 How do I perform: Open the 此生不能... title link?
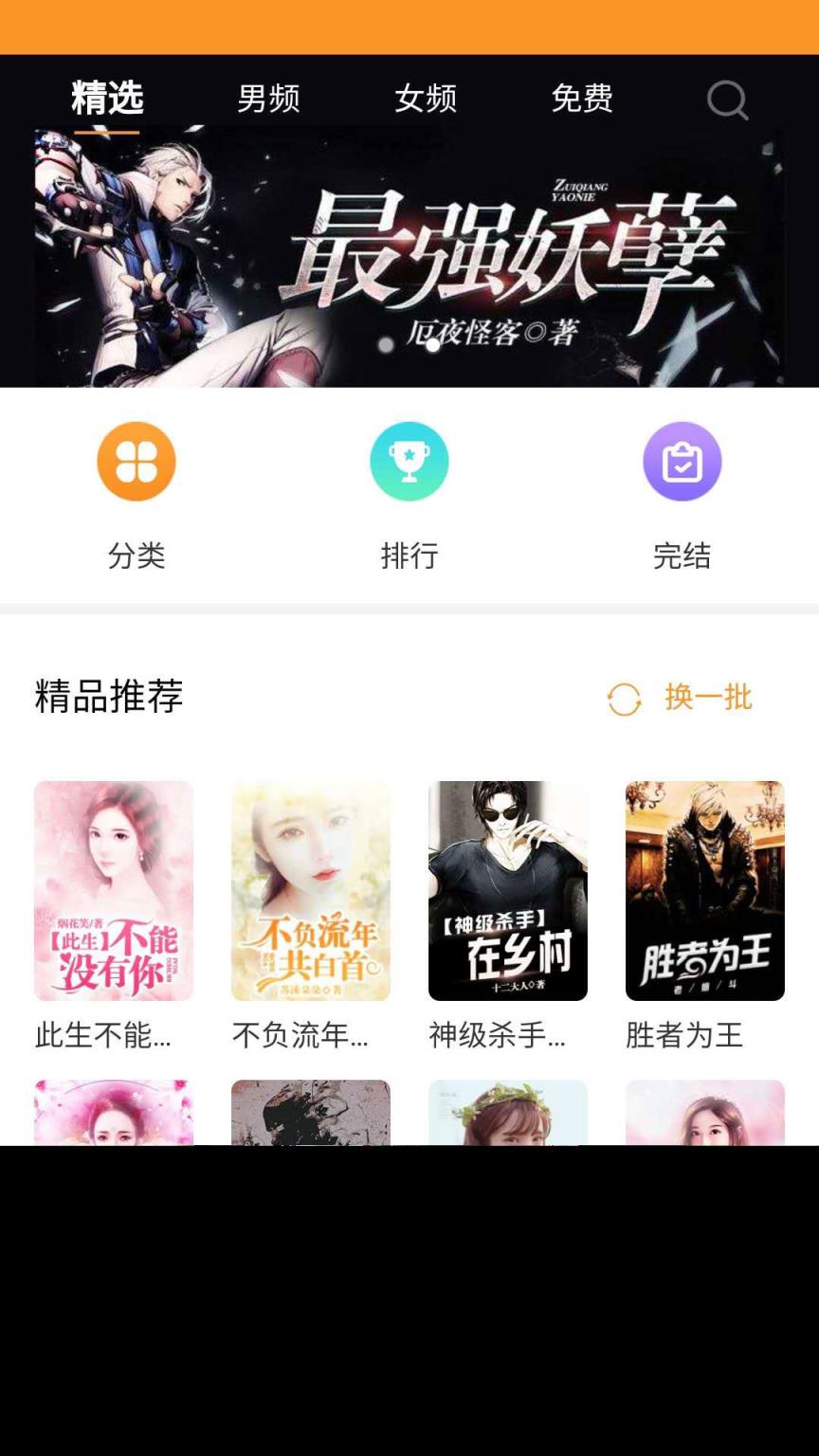click(103, 1036)
